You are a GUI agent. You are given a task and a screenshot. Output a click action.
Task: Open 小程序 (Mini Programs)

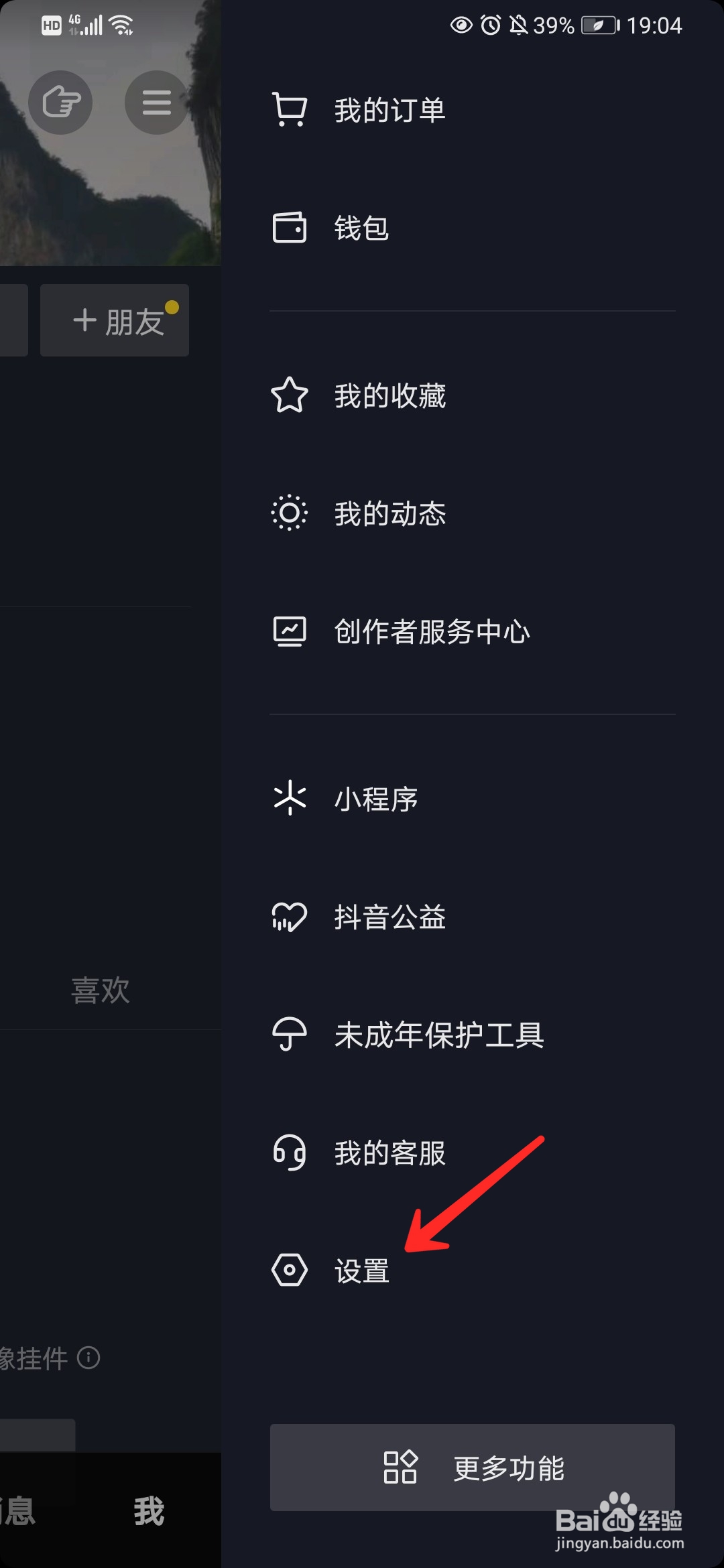click(375, 799)
